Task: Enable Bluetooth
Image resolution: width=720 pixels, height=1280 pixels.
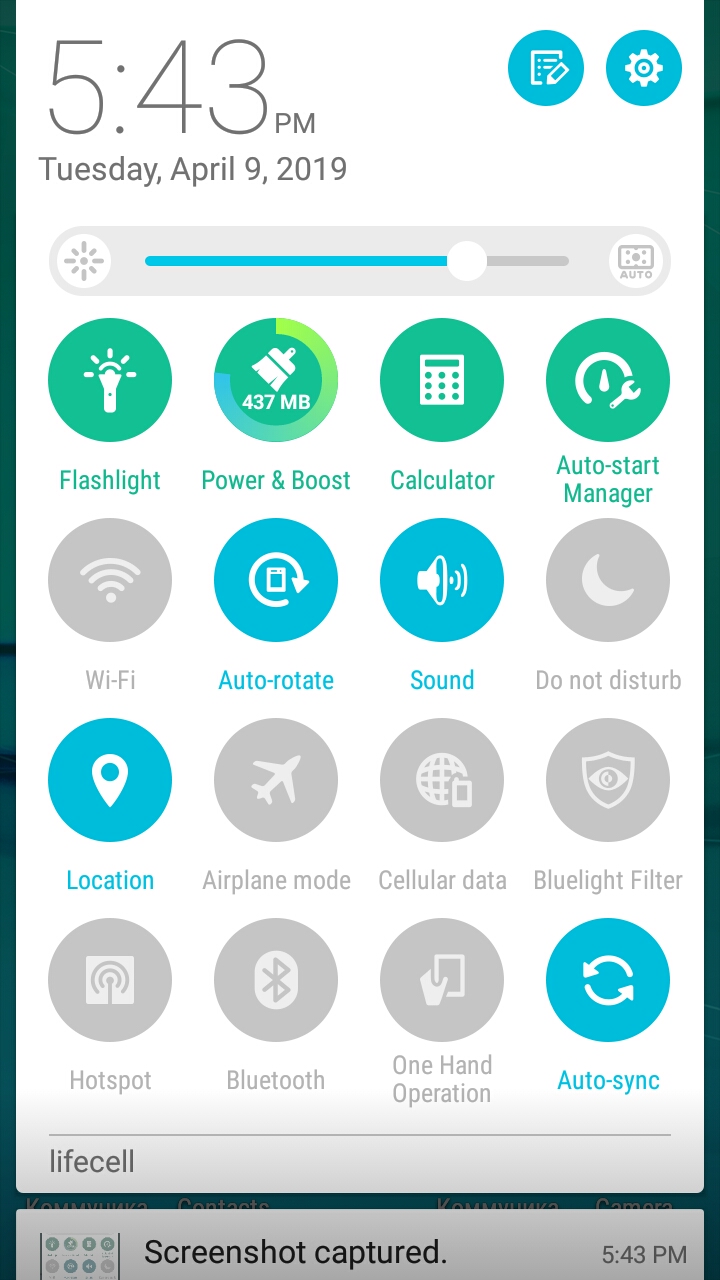Action: [x=276, y=980]
